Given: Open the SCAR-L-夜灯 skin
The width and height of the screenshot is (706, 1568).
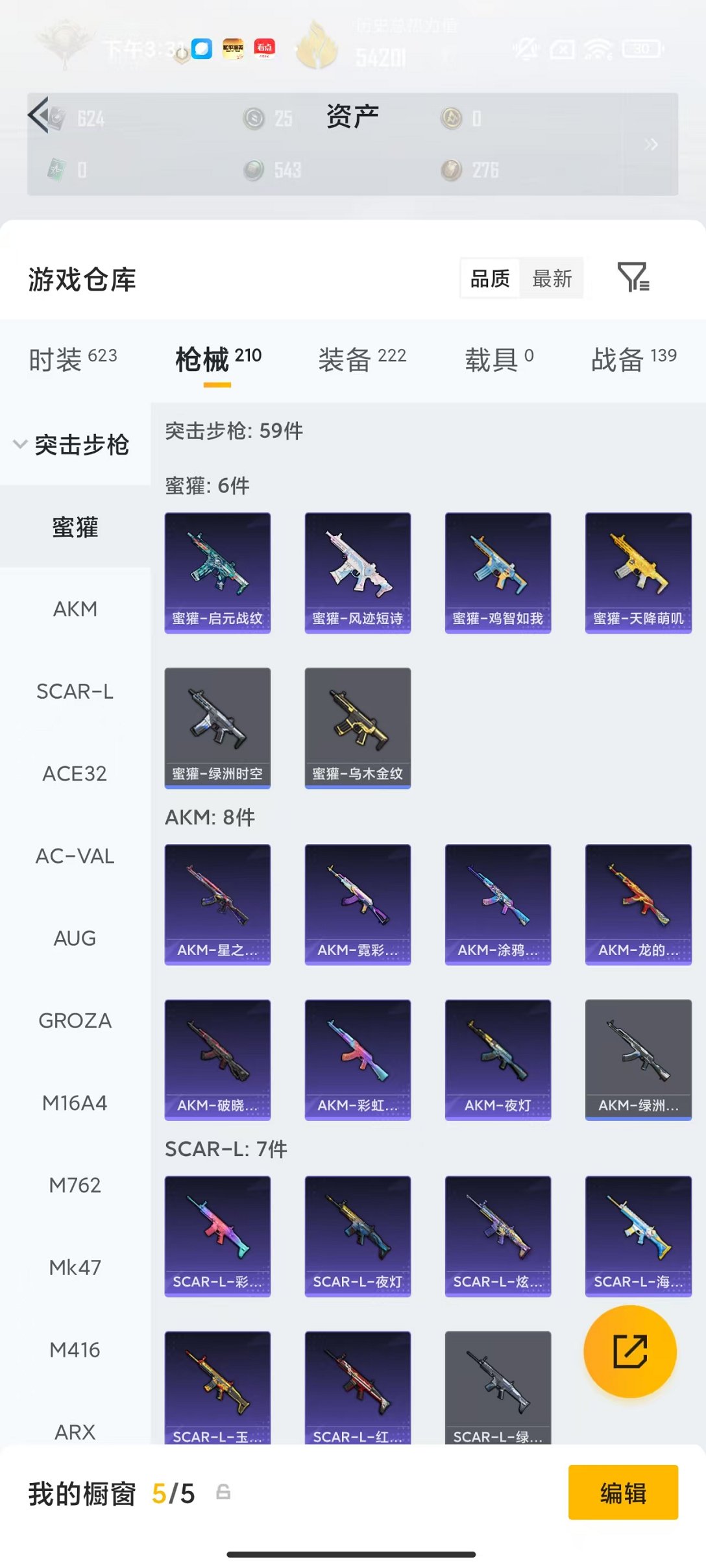Looking at the screenshot, I should point(358,1236).
